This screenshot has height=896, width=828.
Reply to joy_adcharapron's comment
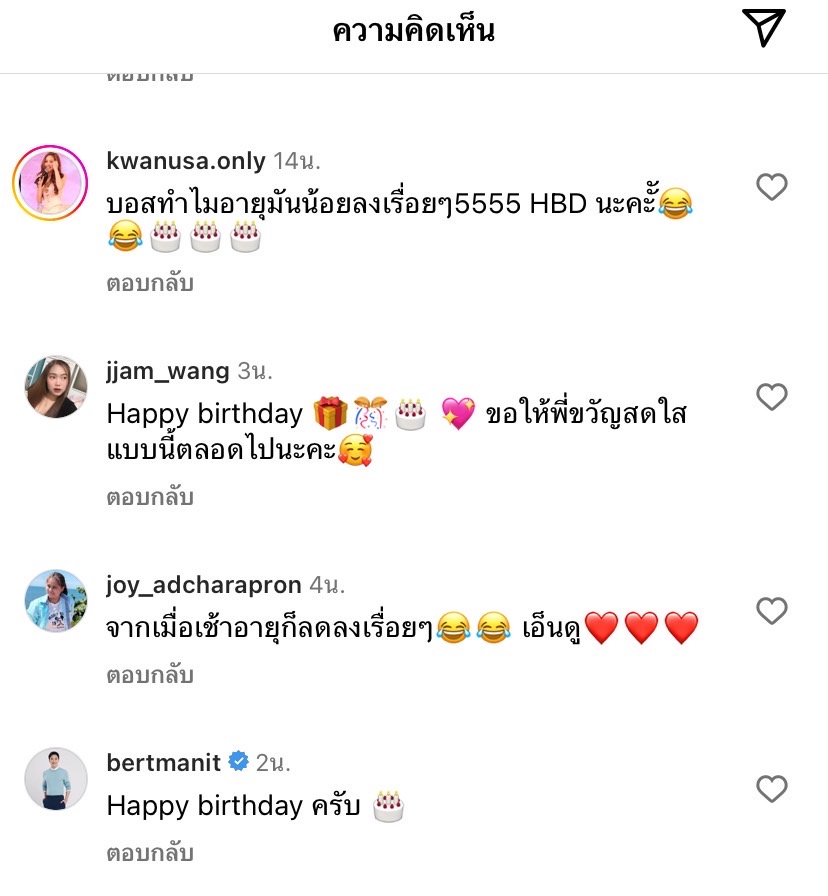point(150,675)
